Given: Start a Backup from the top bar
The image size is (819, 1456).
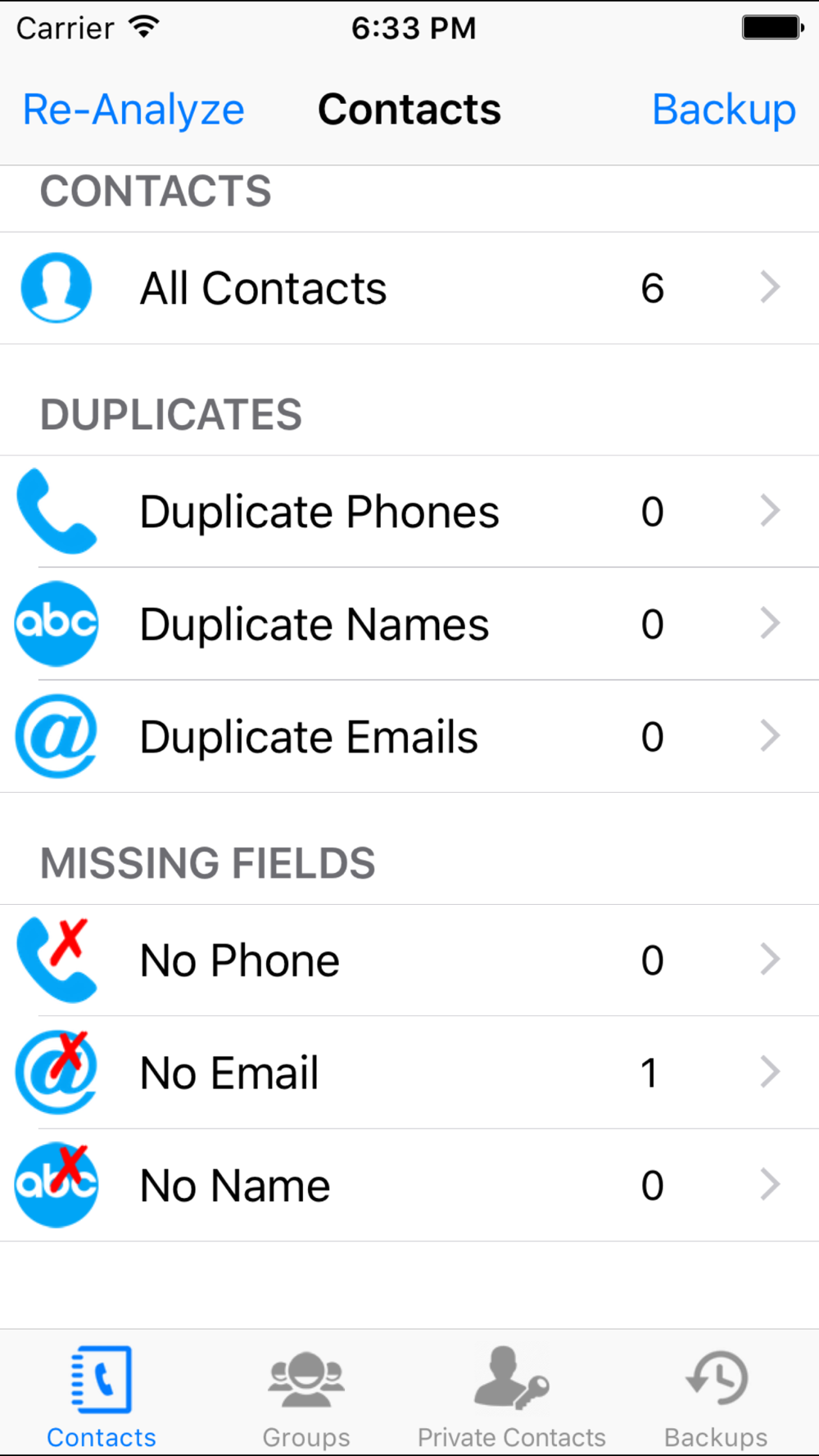Looking at the screenshot, I should click(724, 110).
